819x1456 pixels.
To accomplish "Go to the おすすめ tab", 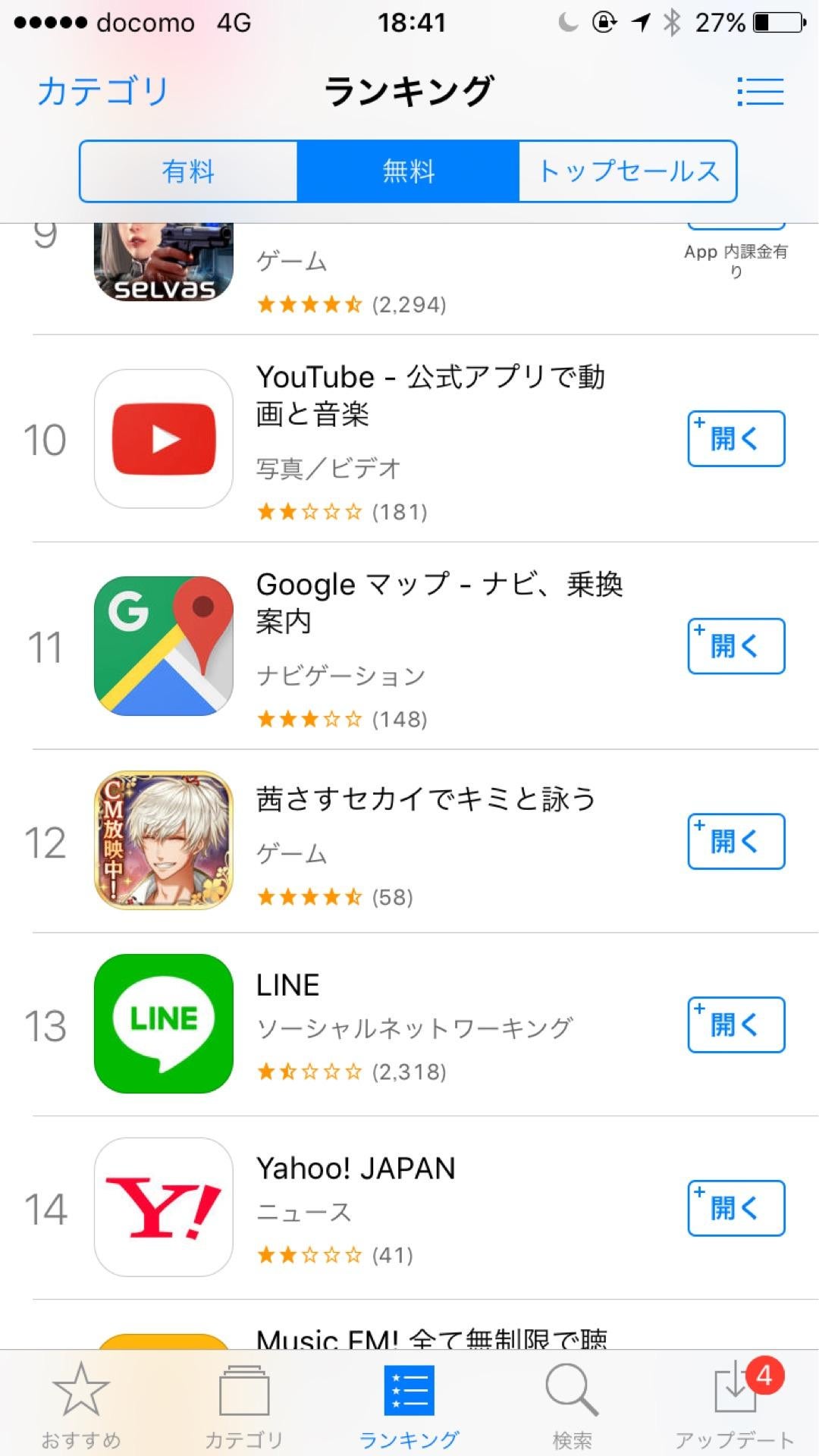I will pyautogui.click(x=81, y=1404).
